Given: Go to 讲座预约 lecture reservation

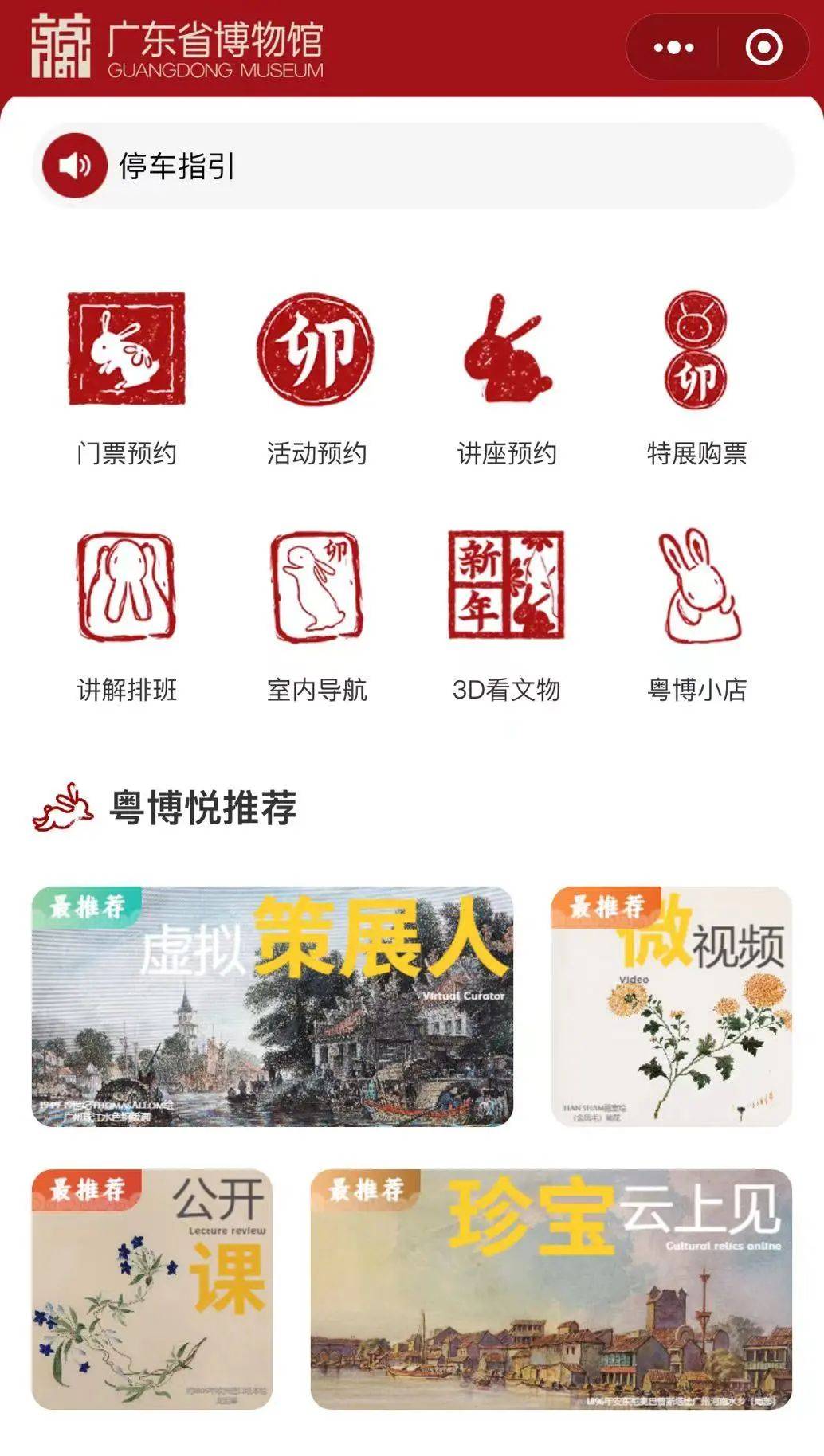Looking at the screenshot, I should 507,378.
